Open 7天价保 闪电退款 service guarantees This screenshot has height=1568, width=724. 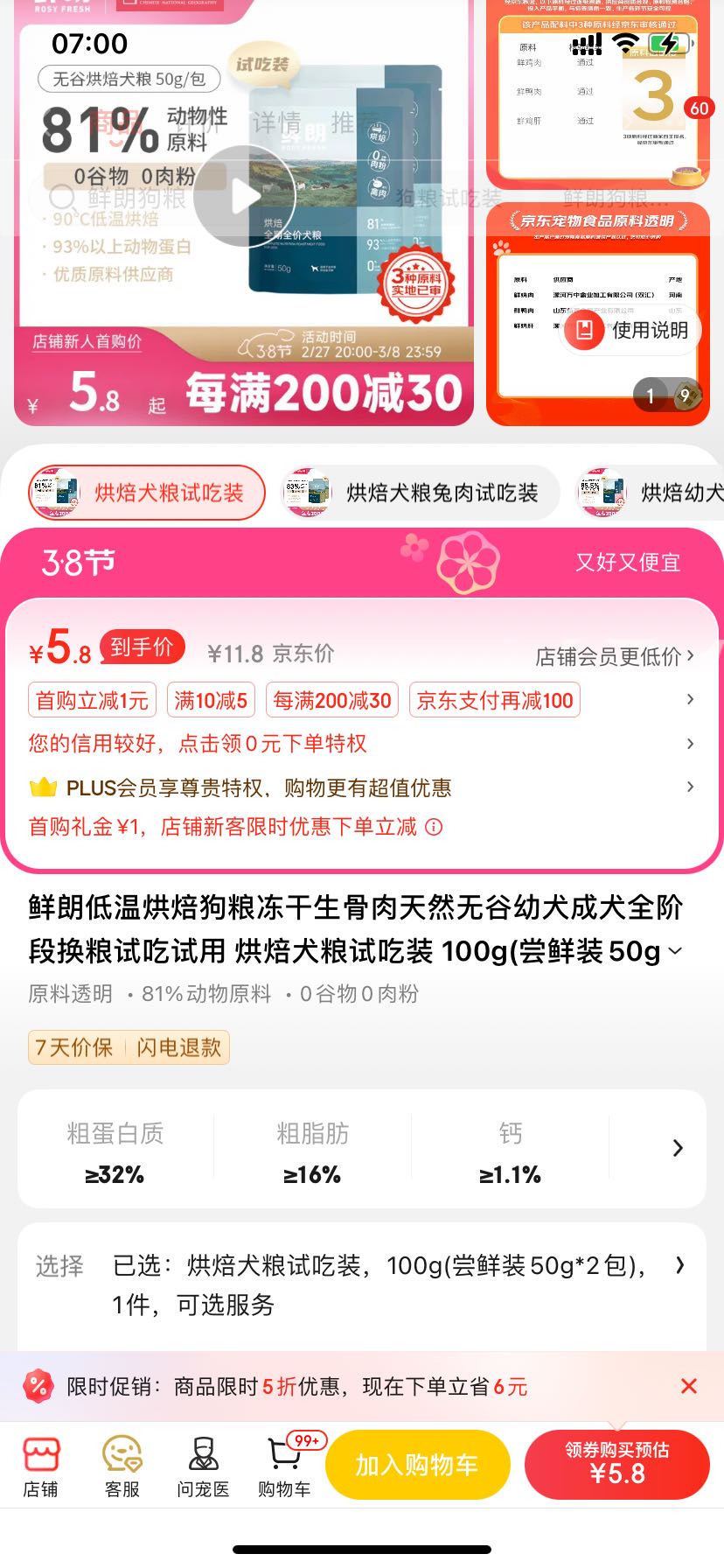pyautogui.click(x=129, y=1047)
